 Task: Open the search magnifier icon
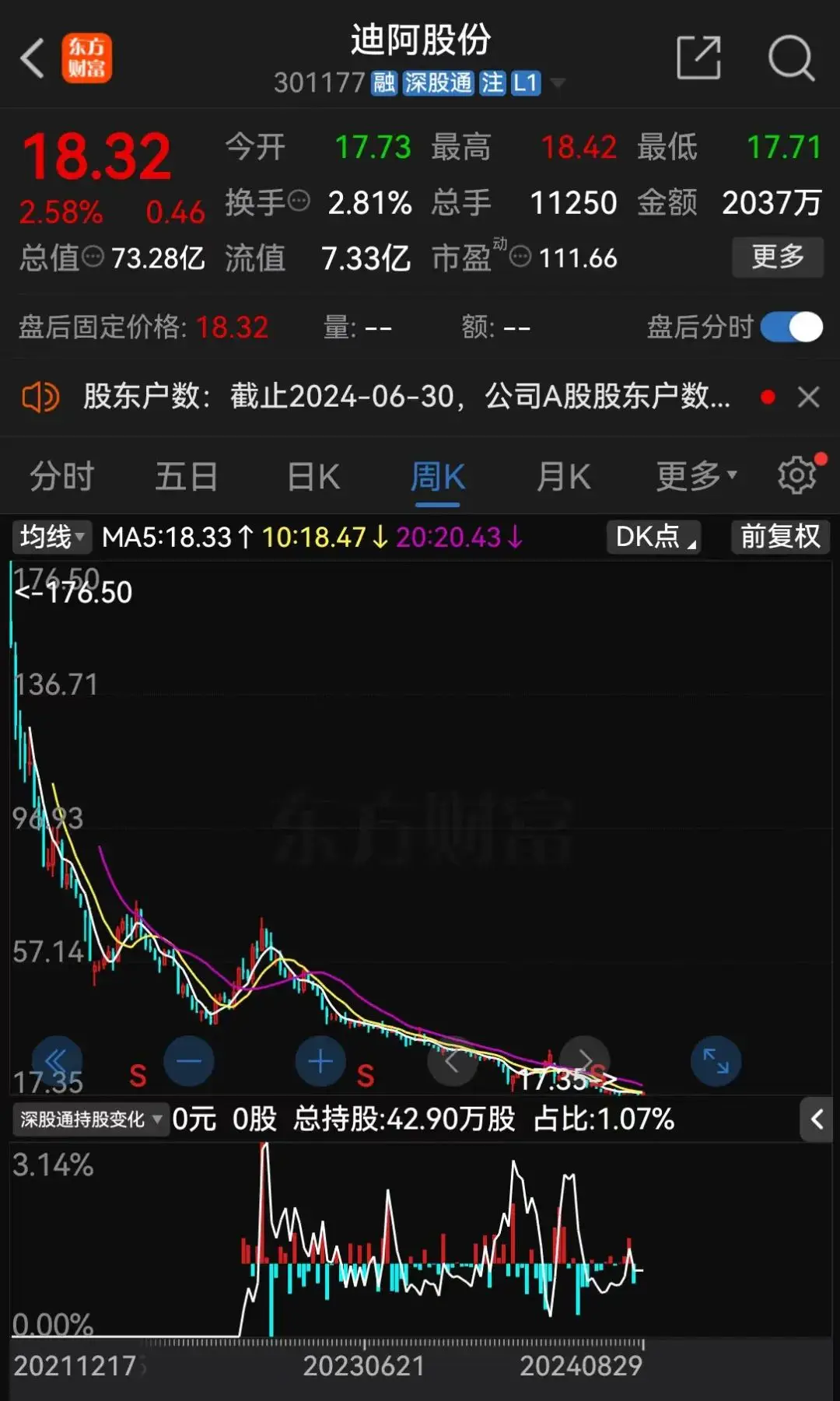790,58
